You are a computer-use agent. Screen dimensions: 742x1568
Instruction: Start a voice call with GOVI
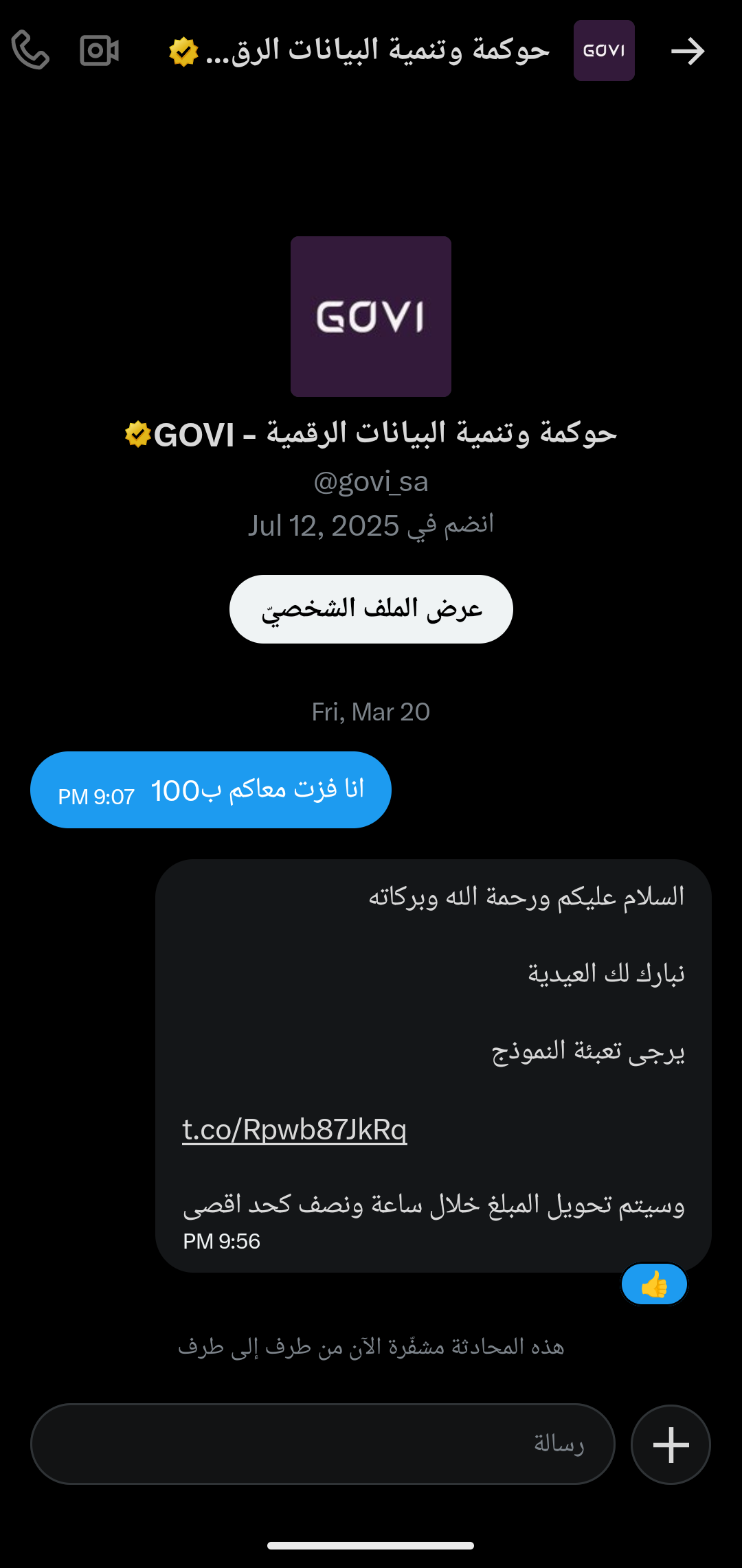pos(30,50)
